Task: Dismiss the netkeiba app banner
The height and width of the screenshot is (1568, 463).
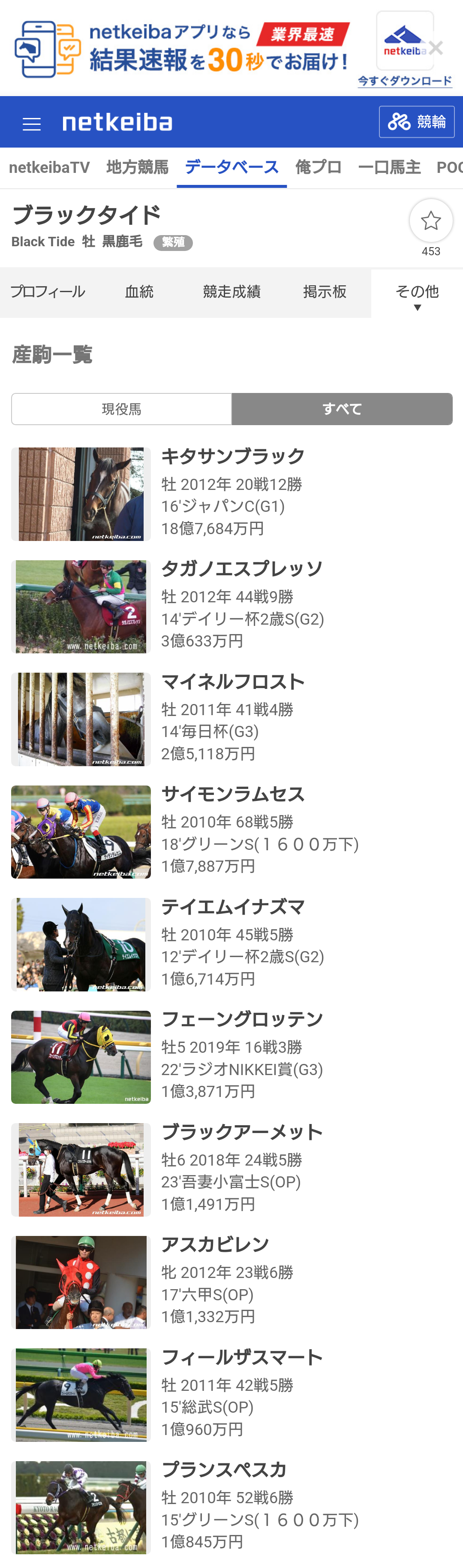Action: click(436, 48)
